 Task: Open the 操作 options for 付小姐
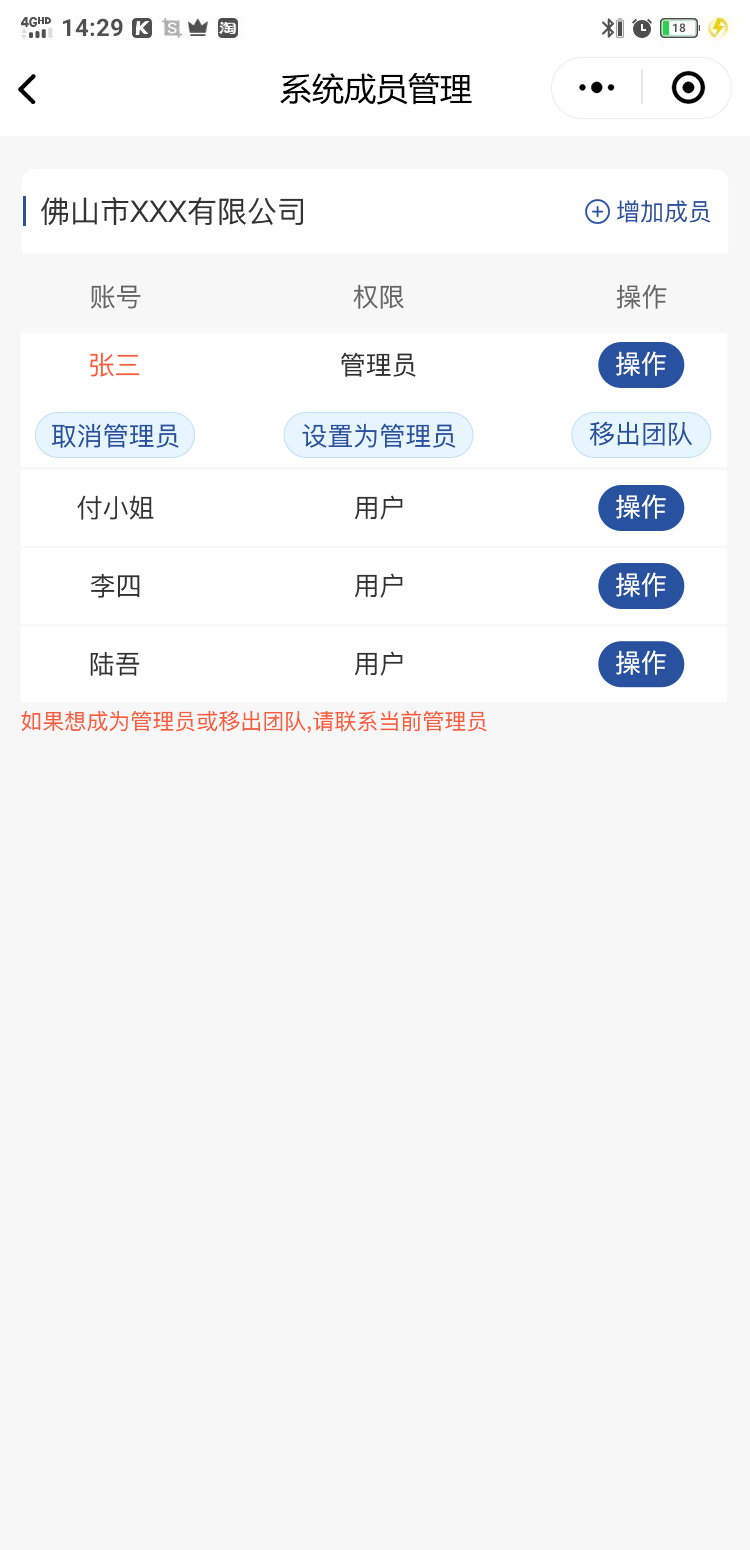click(x=641, y=508)
